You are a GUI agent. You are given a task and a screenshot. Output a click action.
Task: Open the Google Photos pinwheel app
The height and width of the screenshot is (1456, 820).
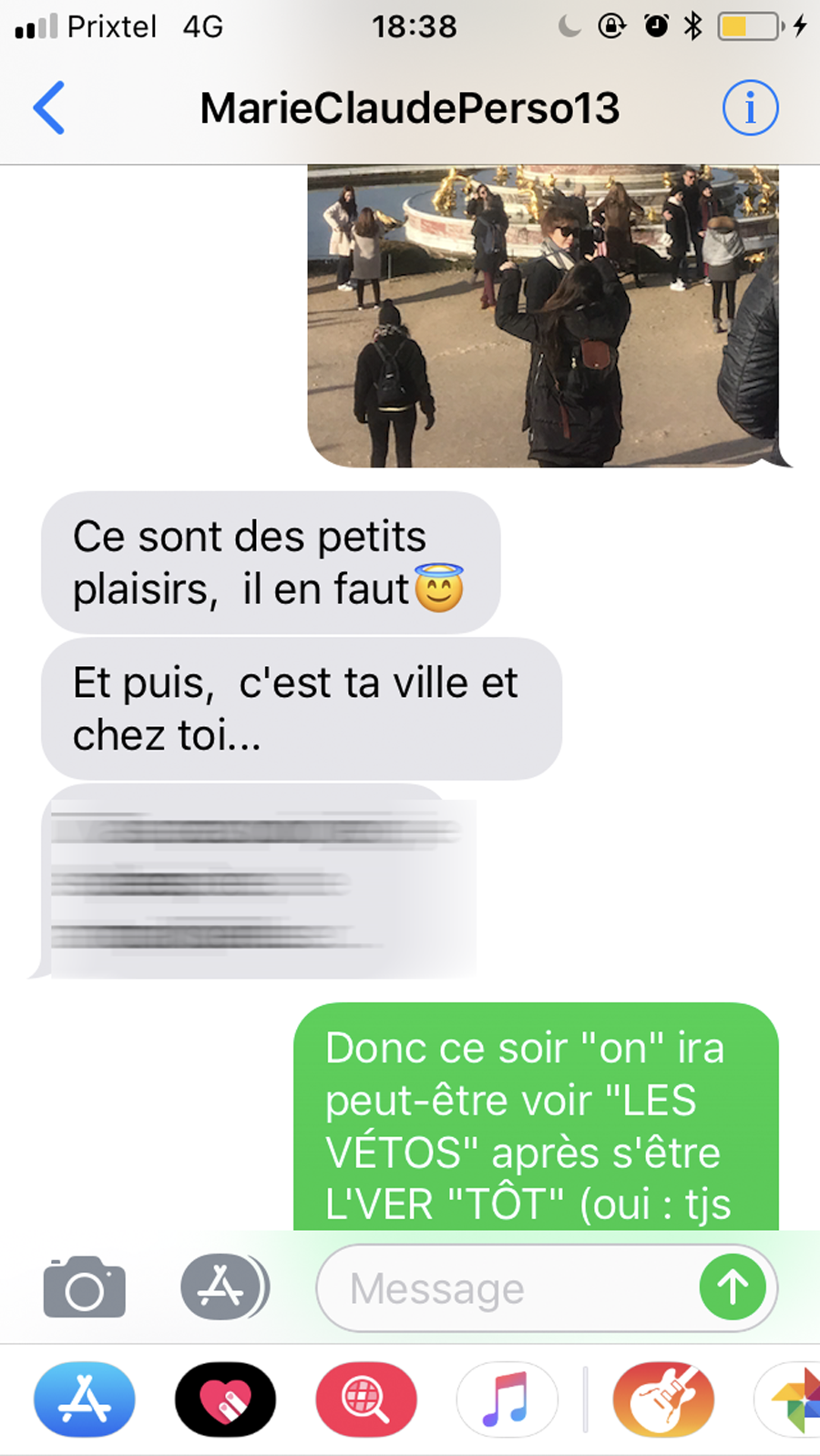(x=794, y=1400)
